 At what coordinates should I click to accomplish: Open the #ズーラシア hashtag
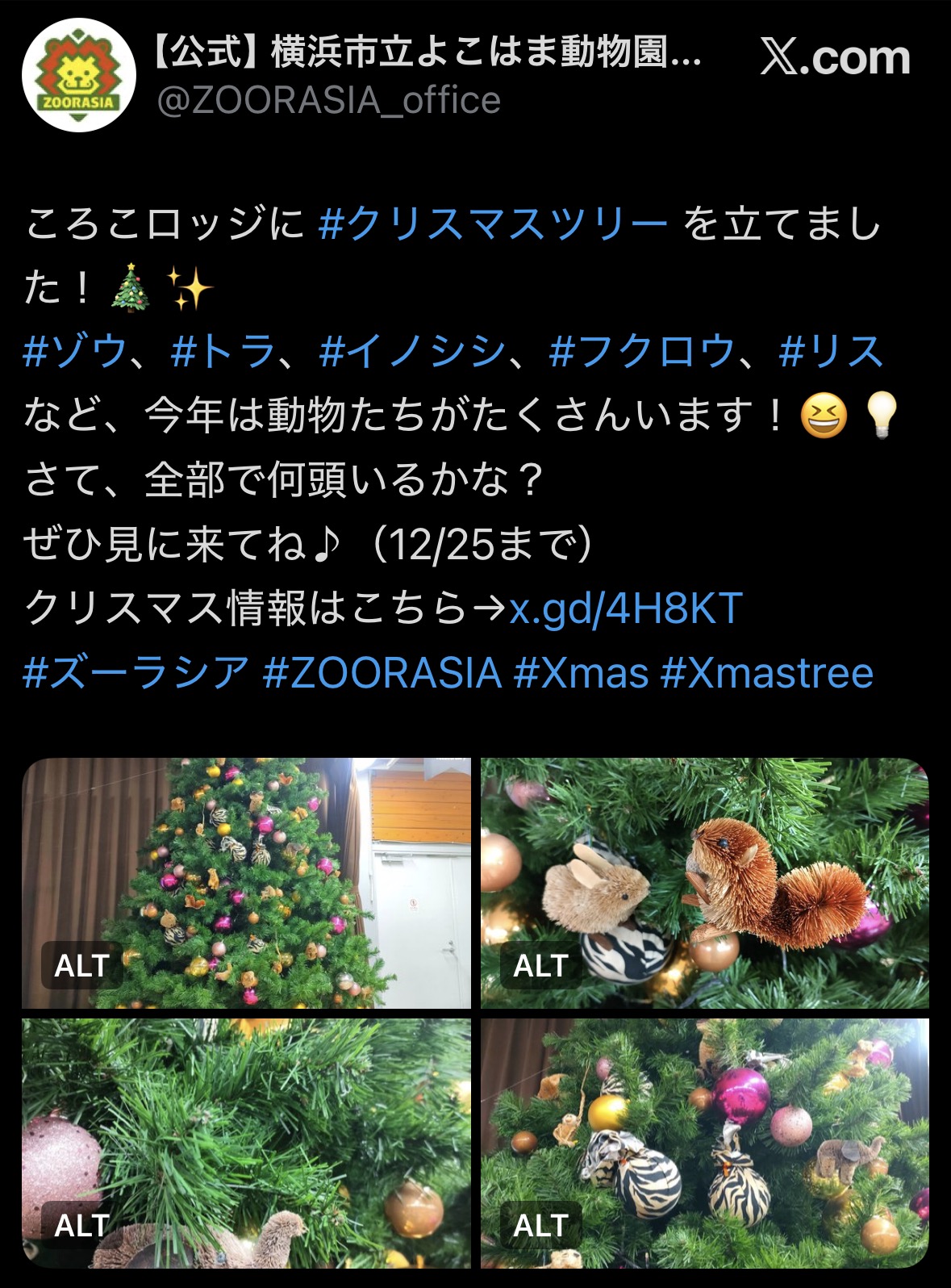point(136,673)
